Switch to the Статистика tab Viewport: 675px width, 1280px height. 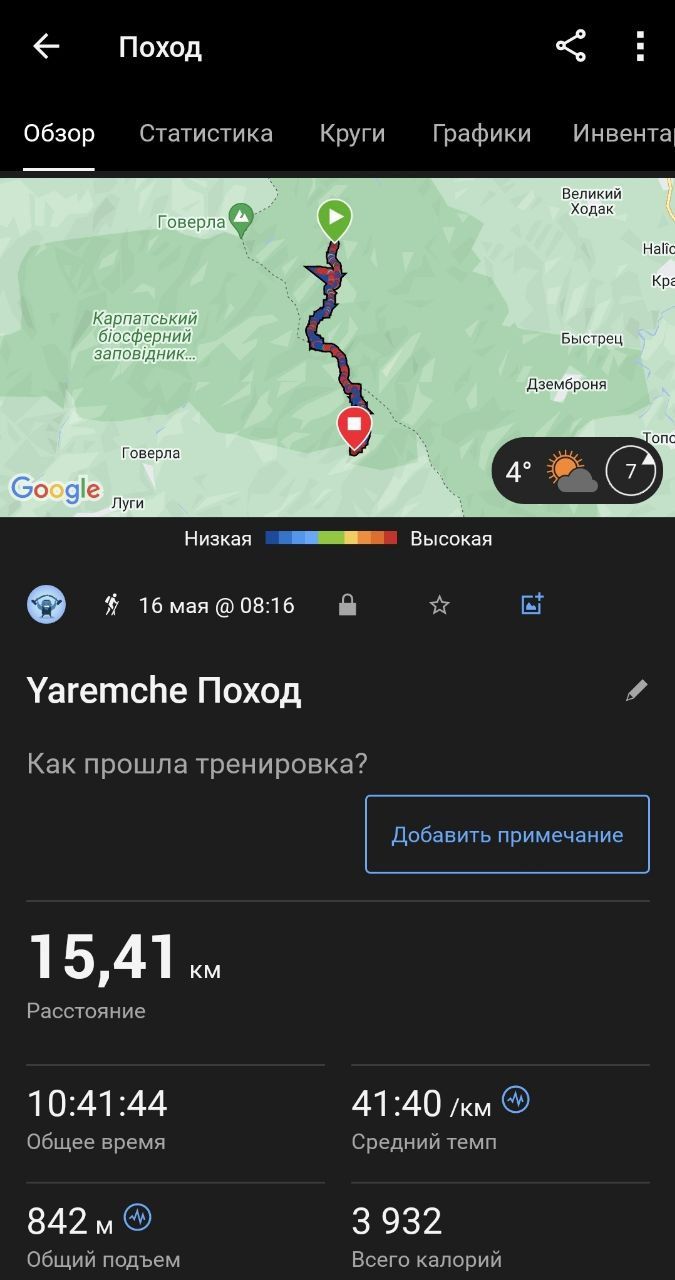(206, 134)
